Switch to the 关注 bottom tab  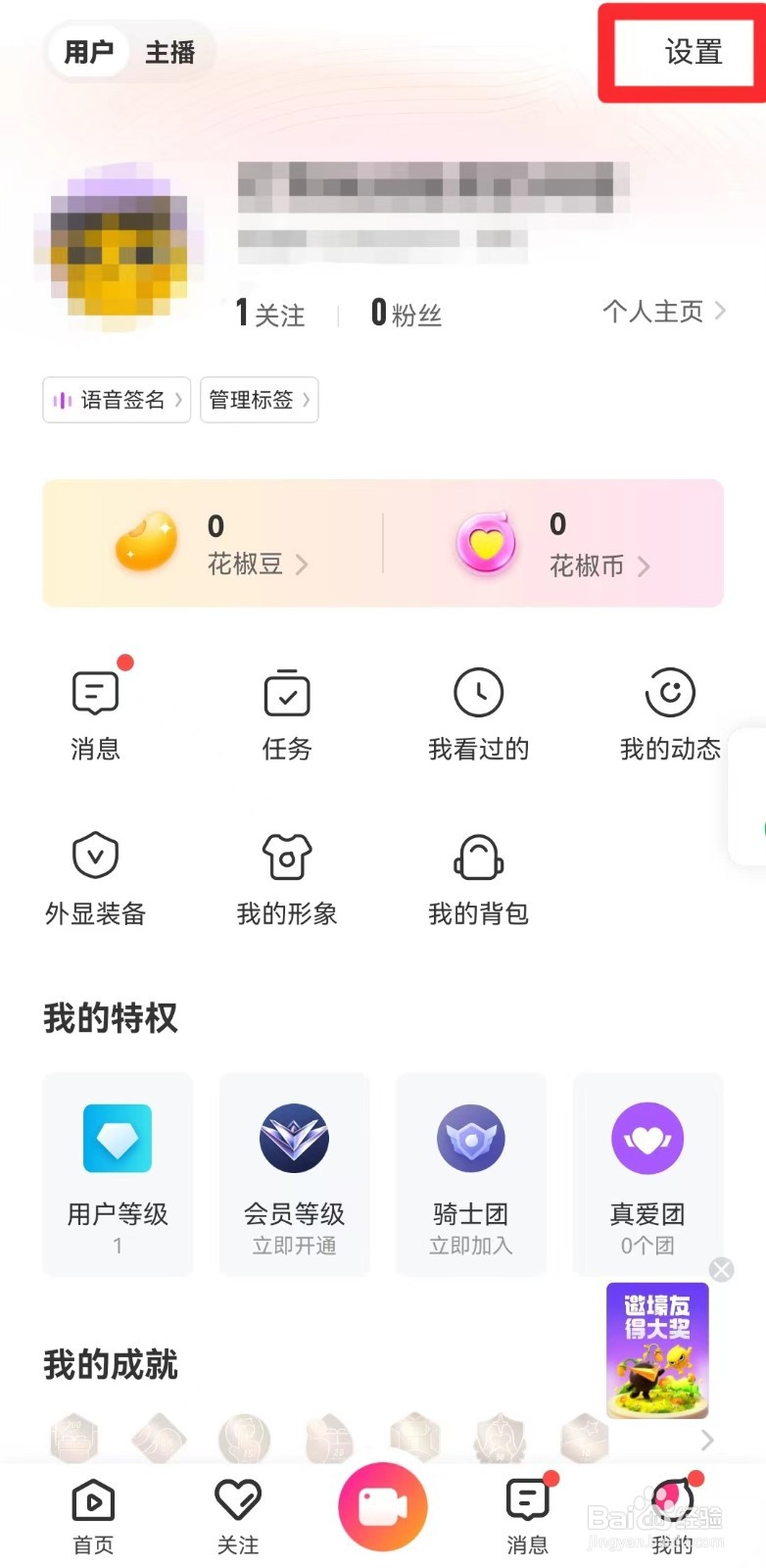(237, 1515)
